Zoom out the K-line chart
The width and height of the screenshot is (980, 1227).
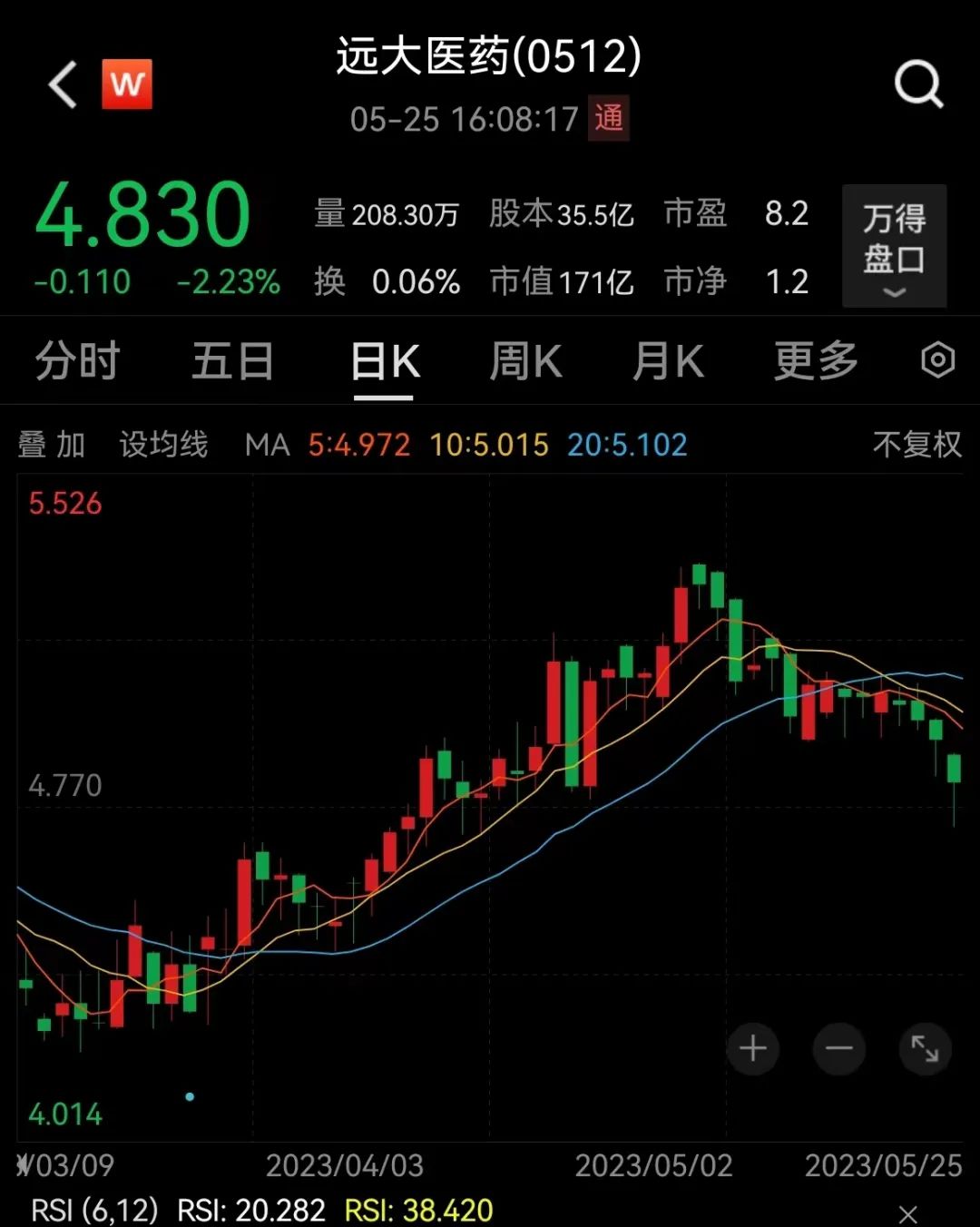[x=839, y=1049]
